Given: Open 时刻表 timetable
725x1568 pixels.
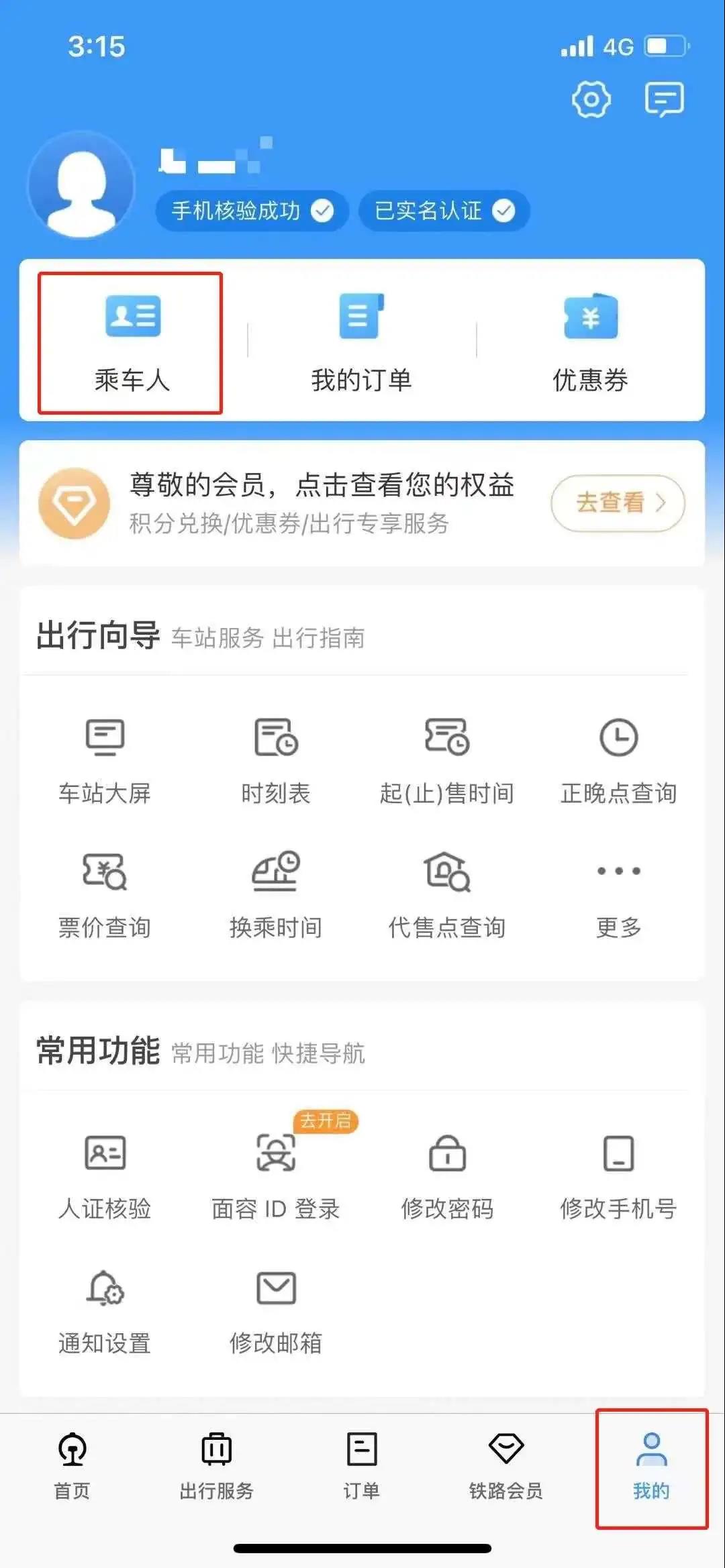Looking at the screenshot, I should 276,762.
